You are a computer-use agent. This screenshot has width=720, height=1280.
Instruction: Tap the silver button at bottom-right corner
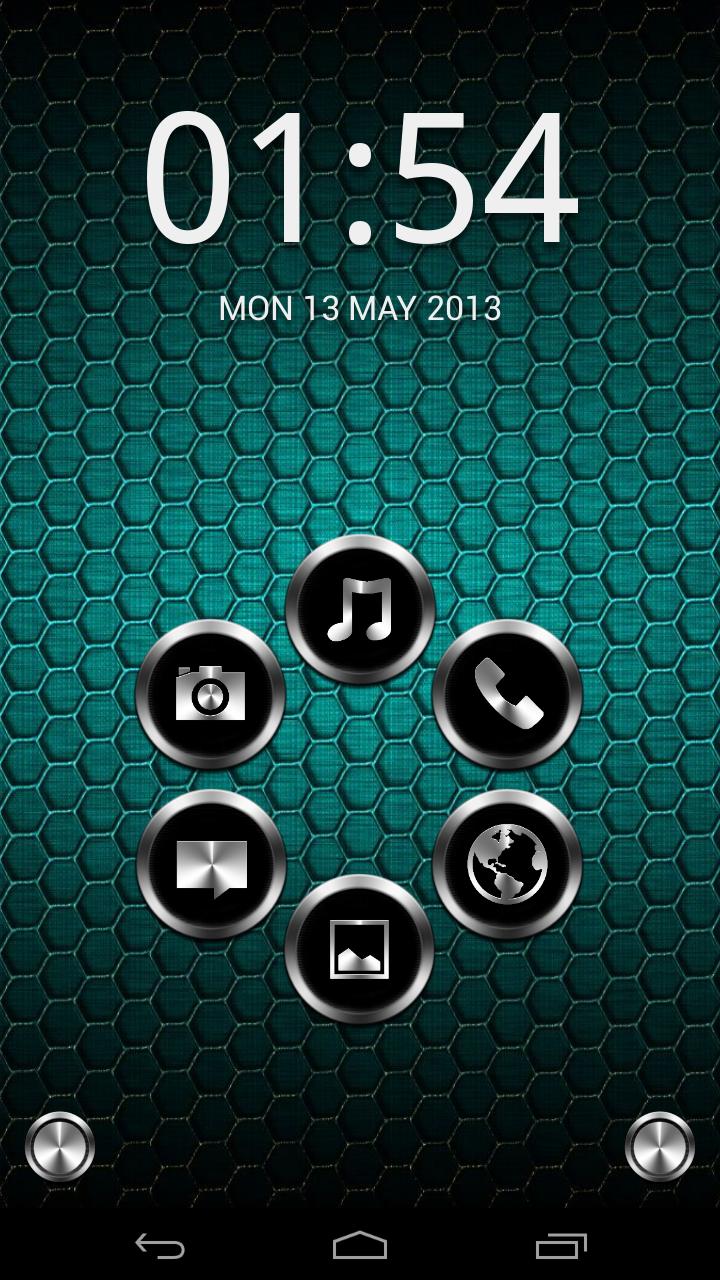click(660, 1146)
